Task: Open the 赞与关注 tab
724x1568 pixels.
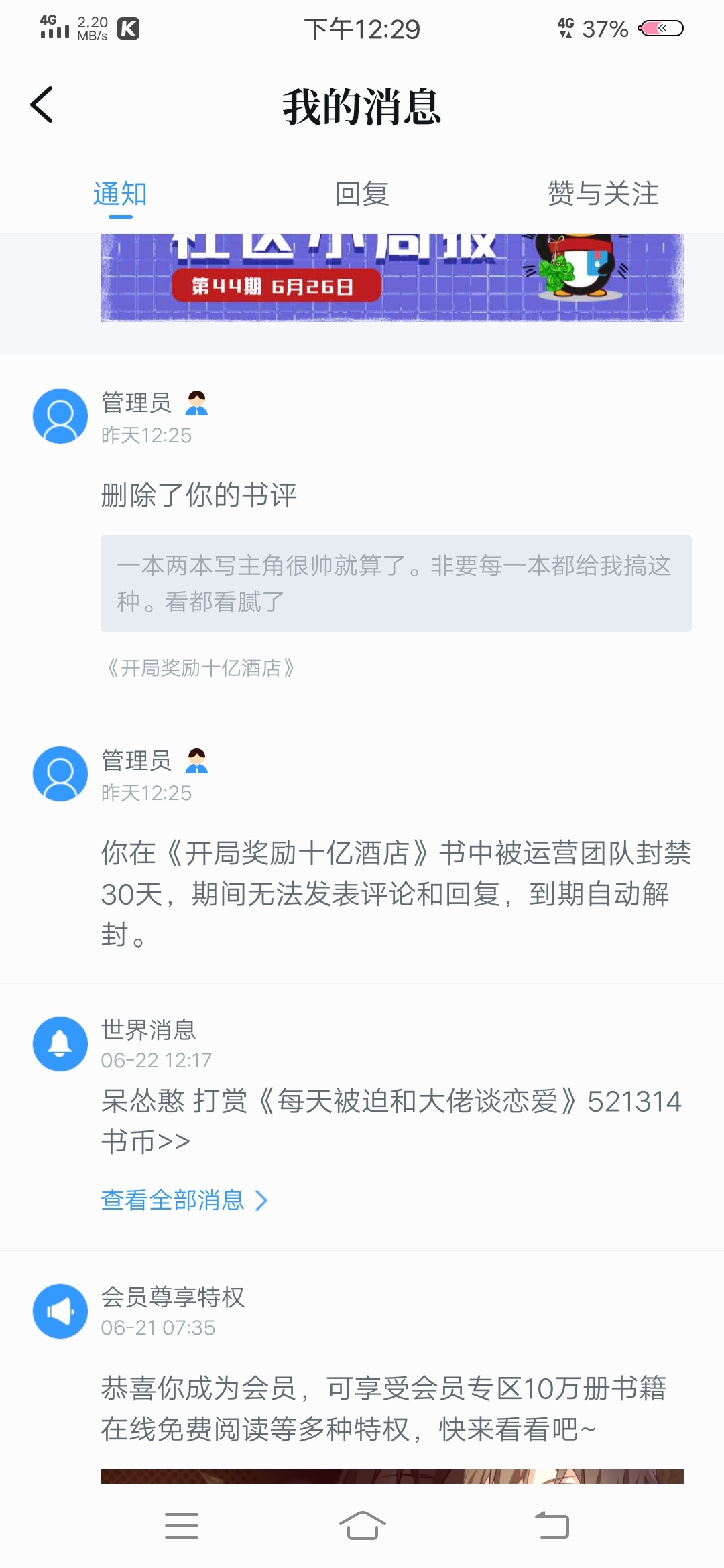Action: [603, 194]
